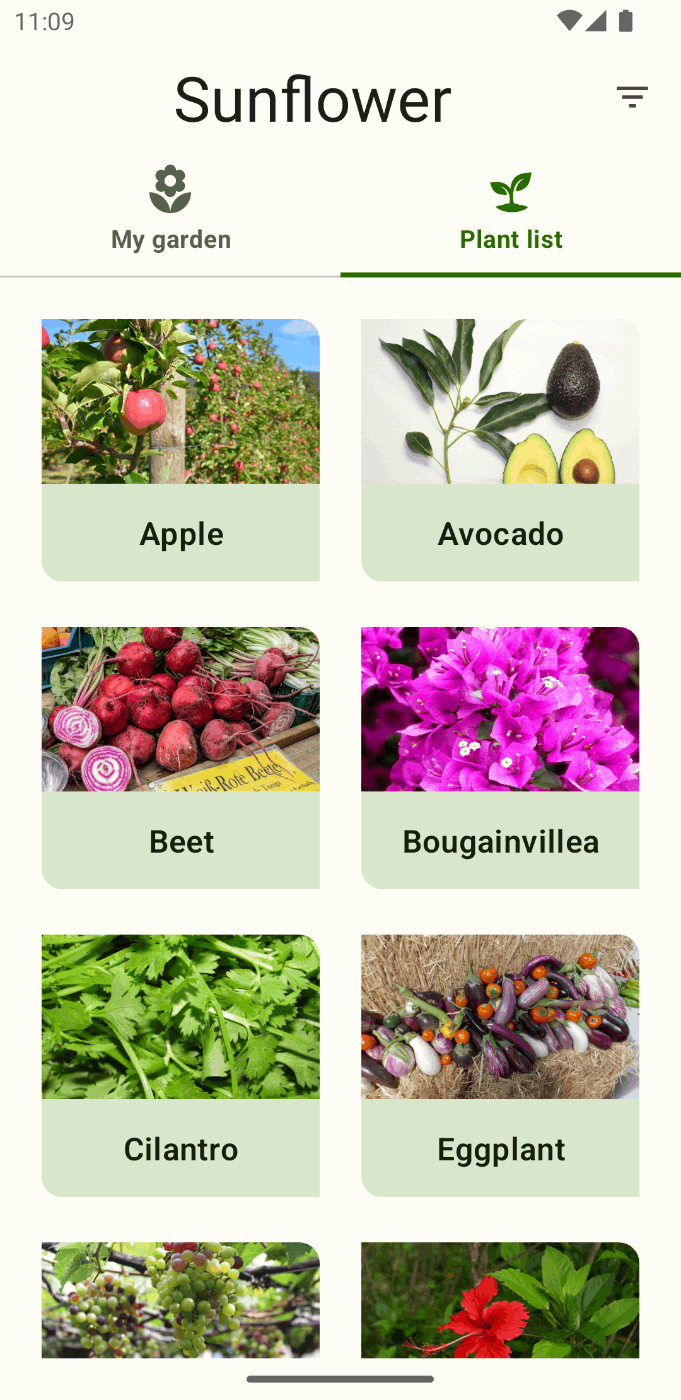View the Avocado plant card
This screenshot has width=681, height=1400.
[x=500, y=450]
